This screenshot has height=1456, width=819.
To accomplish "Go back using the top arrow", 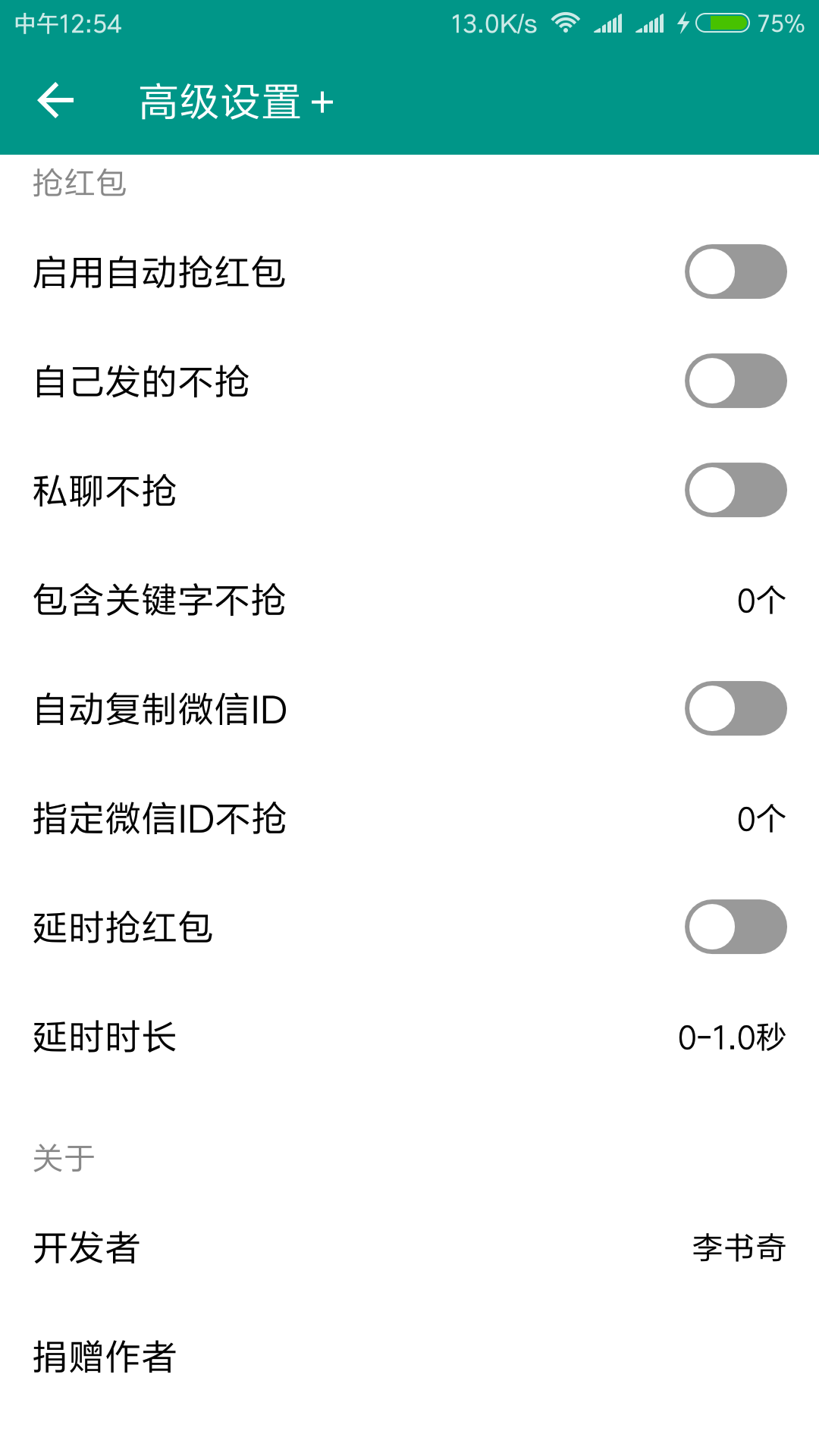I will point(55,101).
